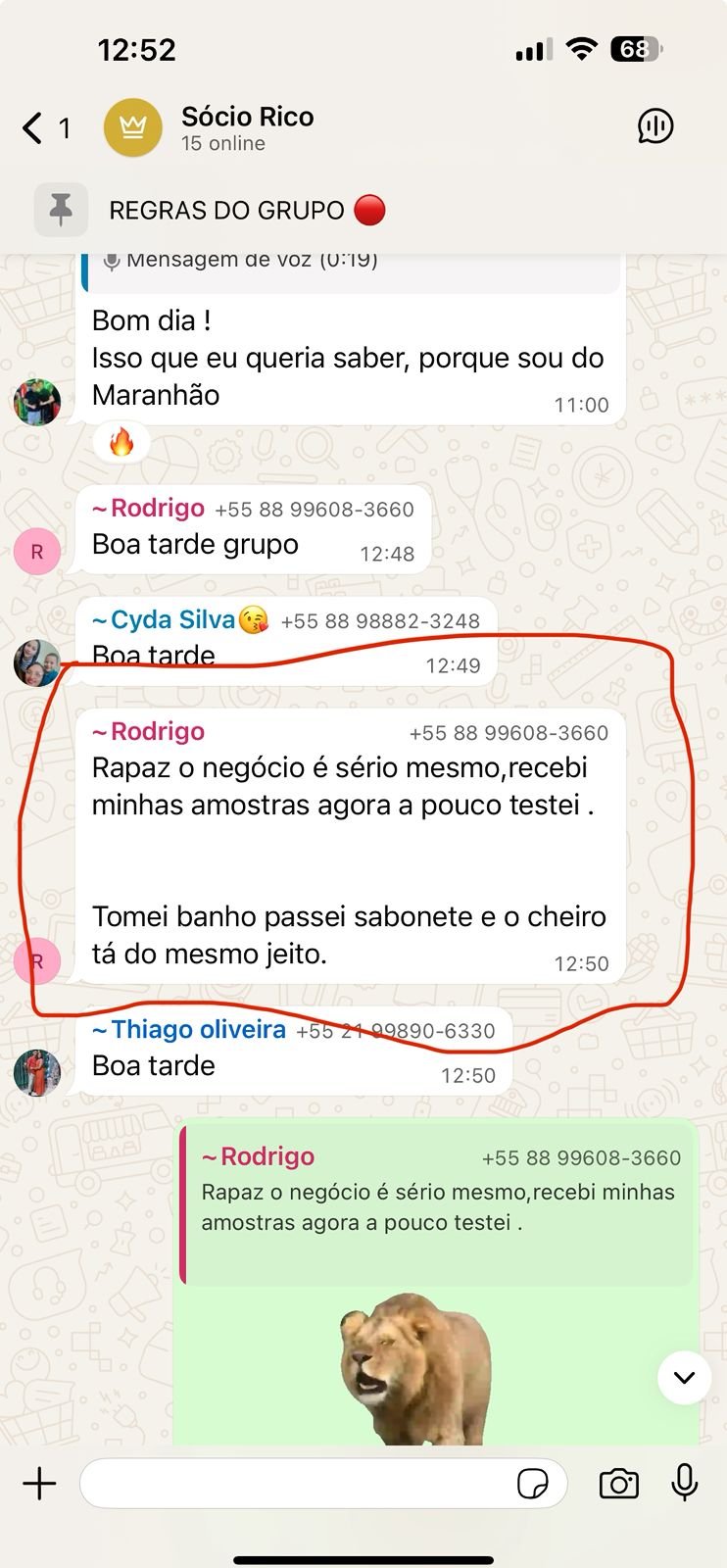The width and height of the screenshot is (727, 1568).
Task: Open Sócio Rico group info
Action: [247, 128]
